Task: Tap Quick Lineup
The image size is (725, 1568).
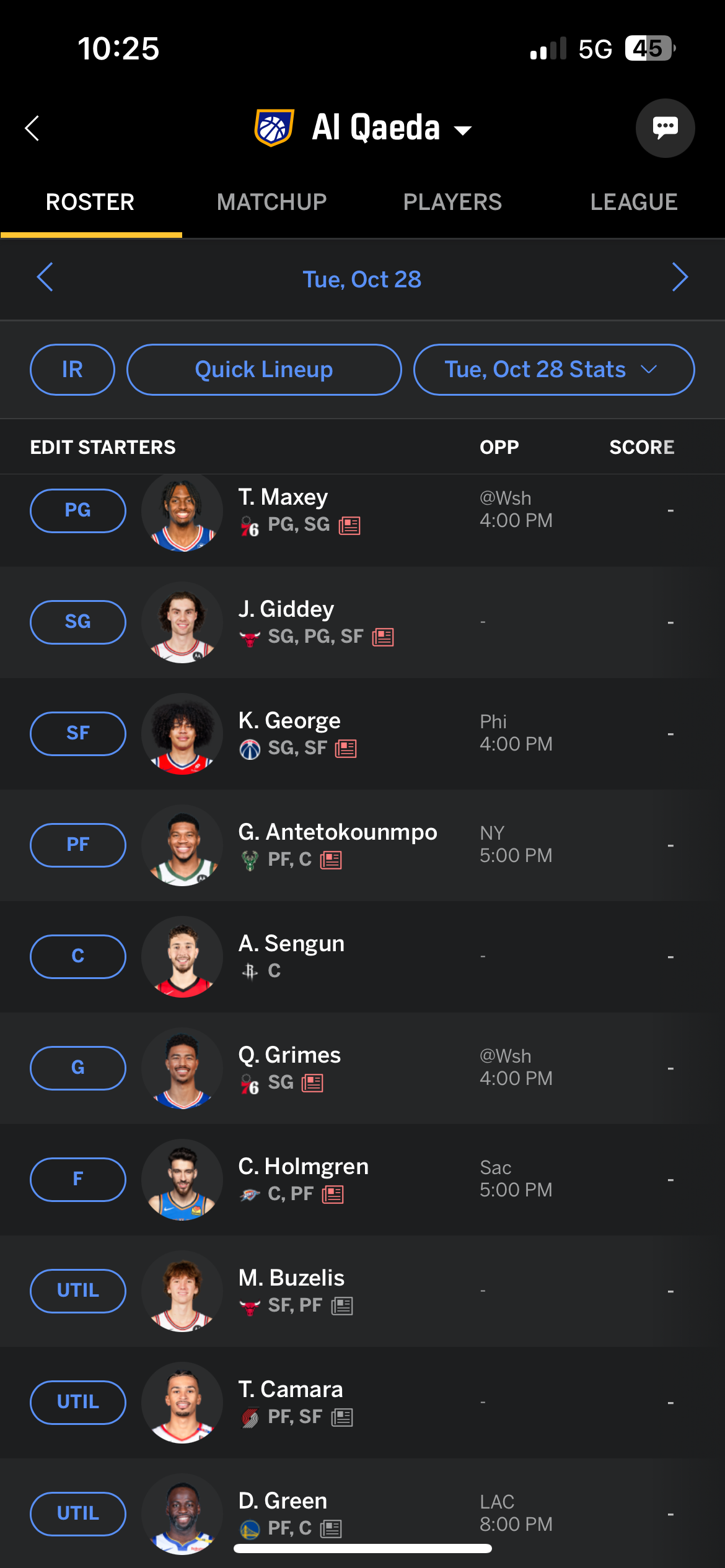Action: click(264, 370)
